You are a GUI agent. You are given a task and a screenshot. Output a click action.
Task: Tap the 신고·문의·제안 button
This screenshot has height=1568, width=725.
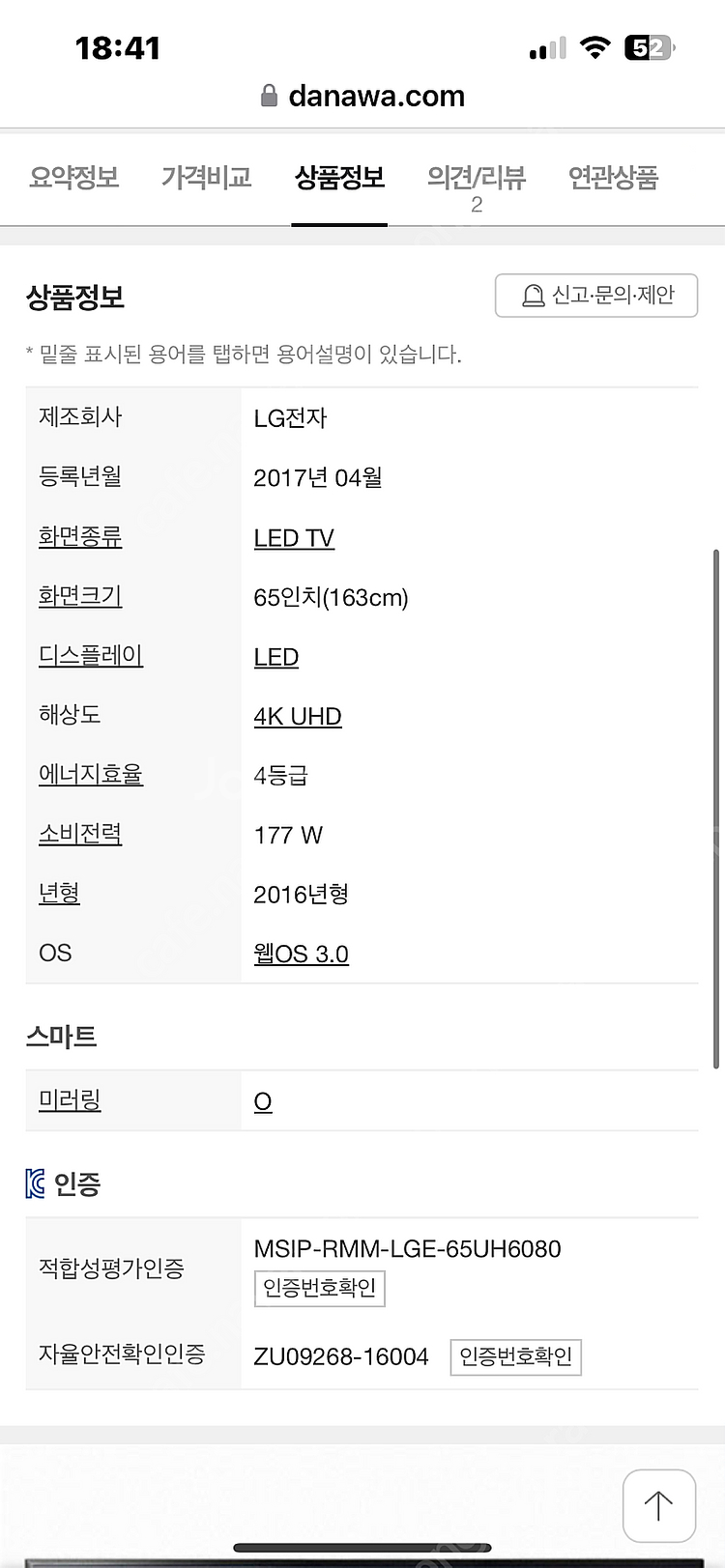596,296
